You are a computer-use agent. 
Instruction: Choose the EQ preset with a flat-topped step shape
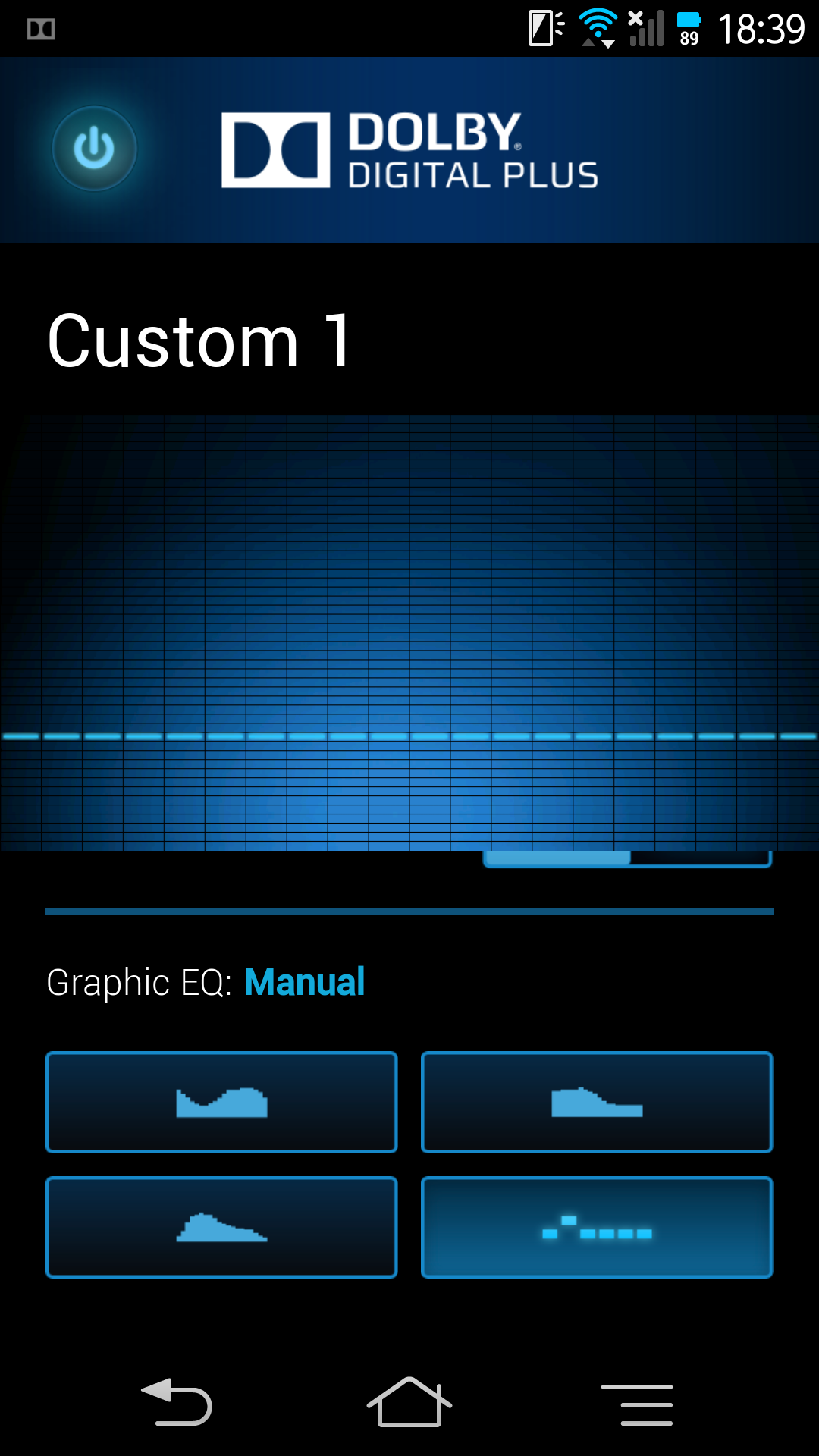coord(597,1102)
